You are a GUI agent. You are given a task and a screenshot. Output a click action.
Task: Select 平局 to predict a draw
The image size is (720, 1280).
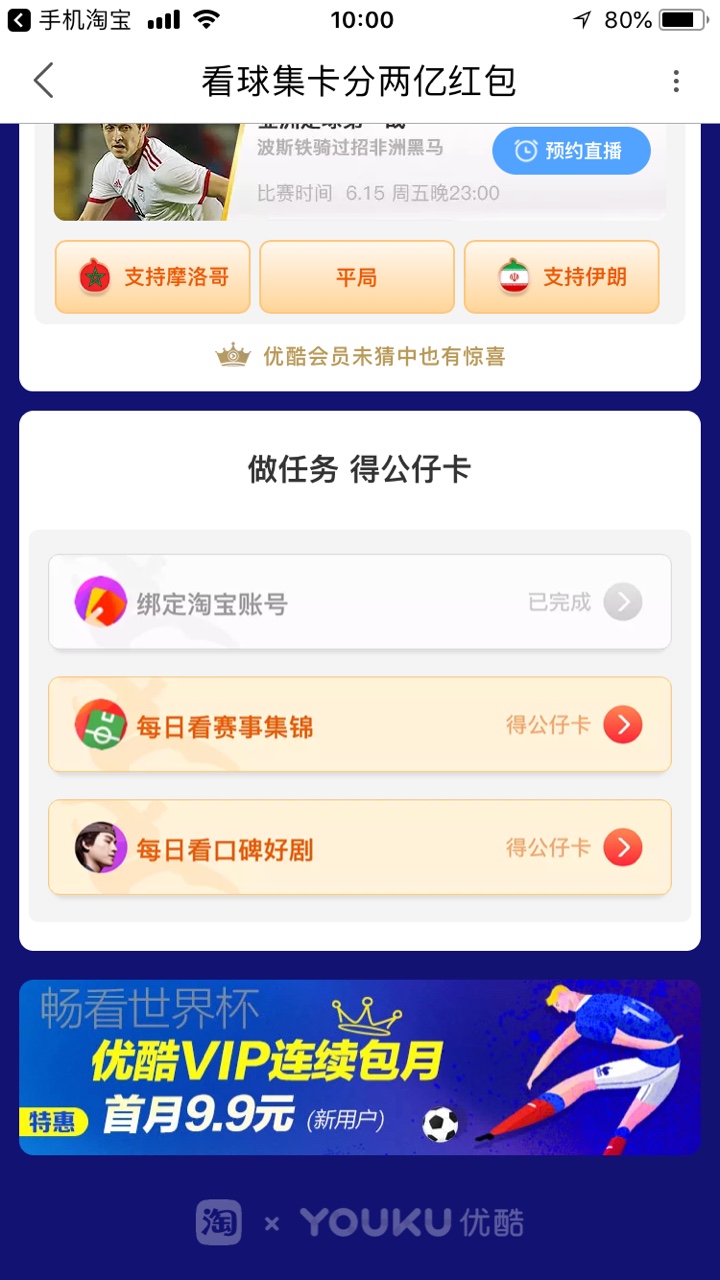[x=357, y=277]
